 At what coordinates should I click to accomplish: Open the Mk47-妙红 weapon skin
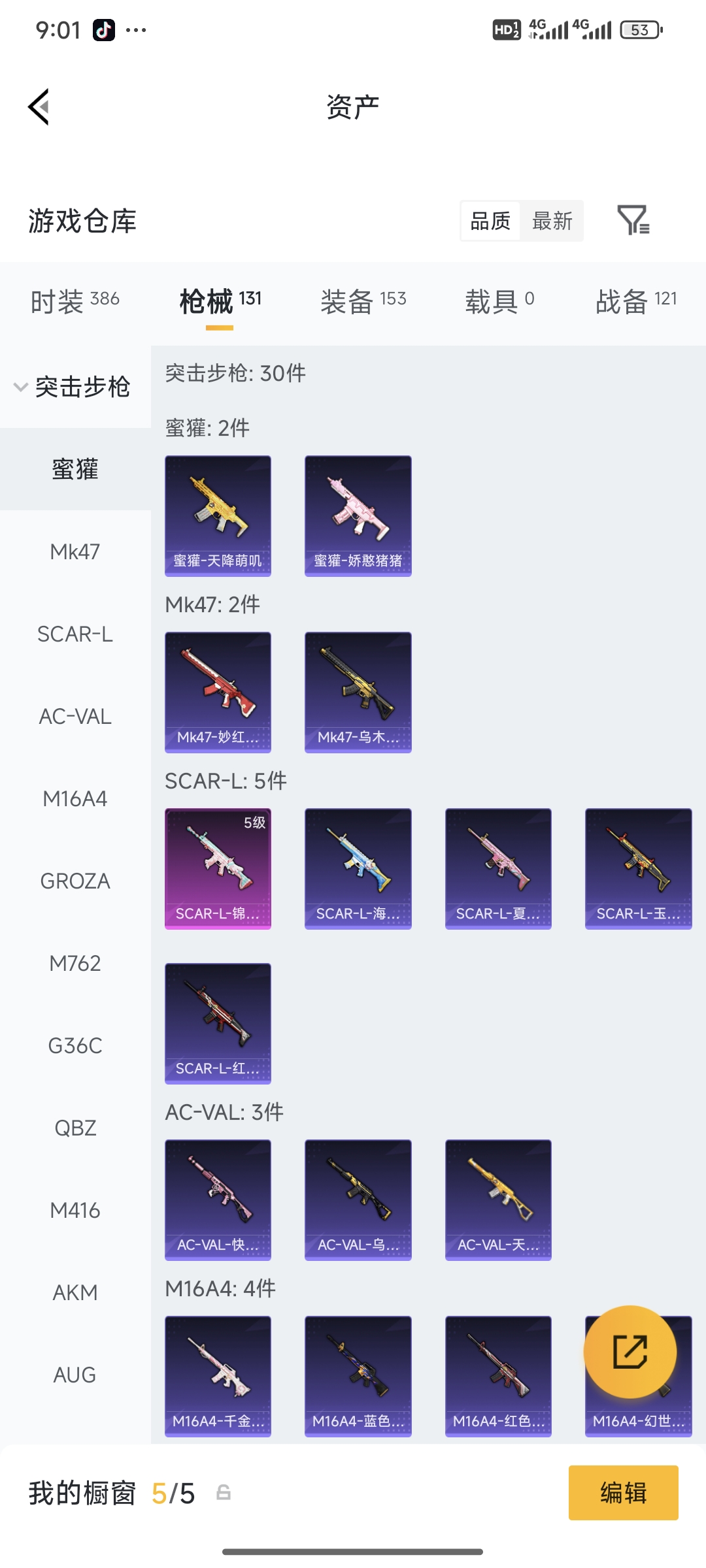[218, 693]
